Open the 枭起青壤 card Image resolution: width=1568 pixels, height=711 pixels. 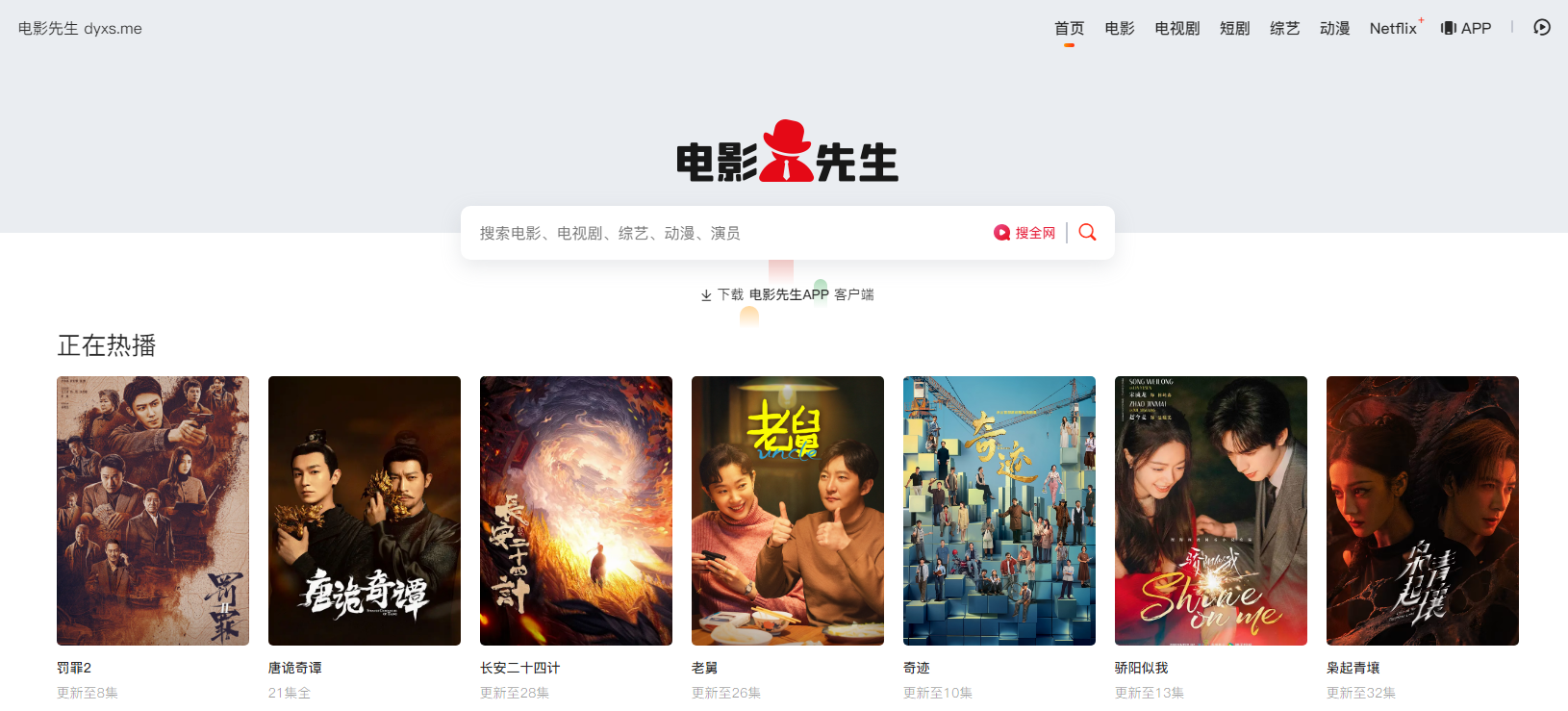pyautogui.click(x=1423, y=510)
